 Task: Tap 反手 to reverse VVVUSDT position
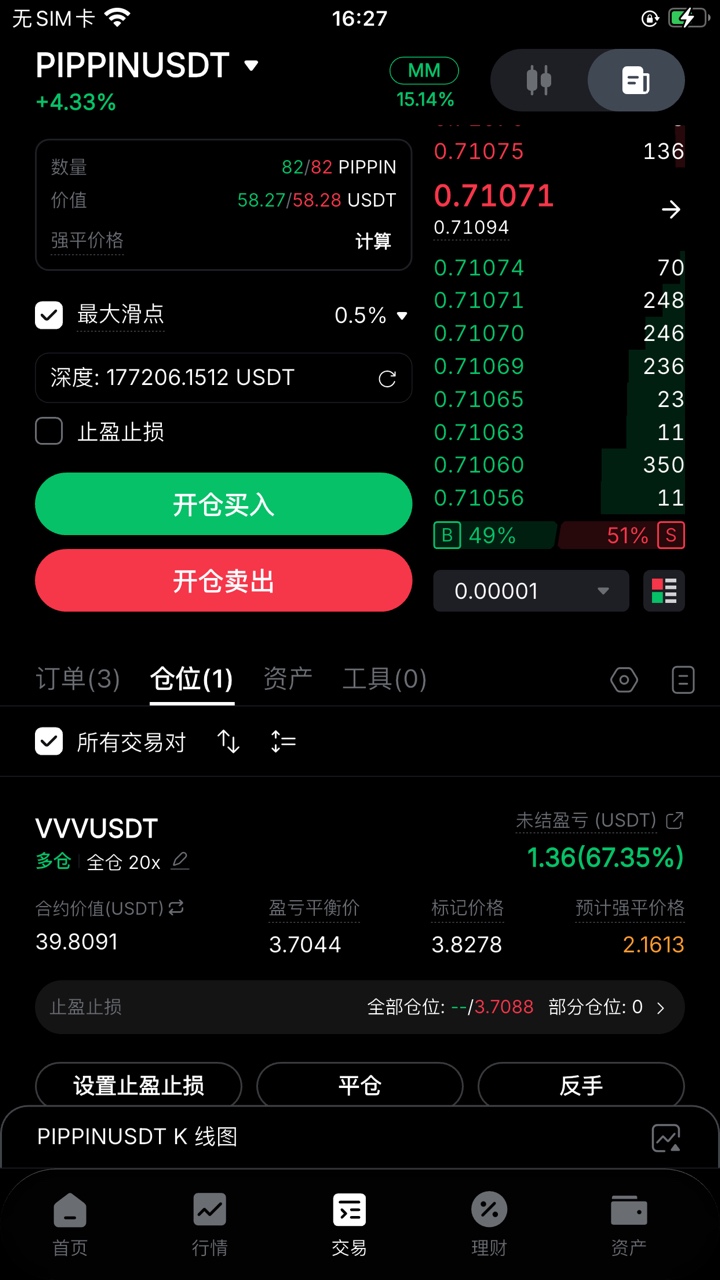click(581, 1085)
